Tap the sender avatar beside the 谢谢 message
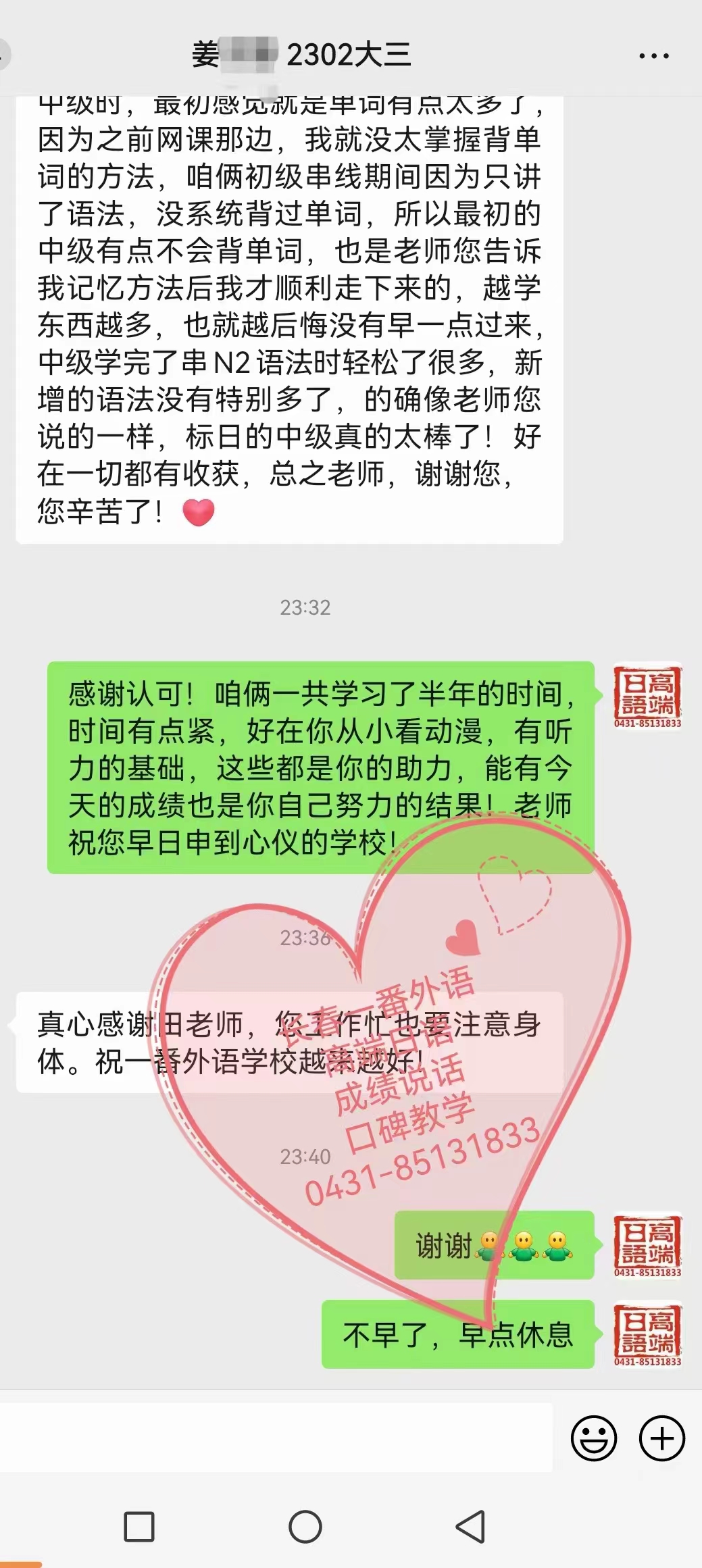Image resolution: width=702 pixels, height=1568 pixels. click(x=647, y=1245)
